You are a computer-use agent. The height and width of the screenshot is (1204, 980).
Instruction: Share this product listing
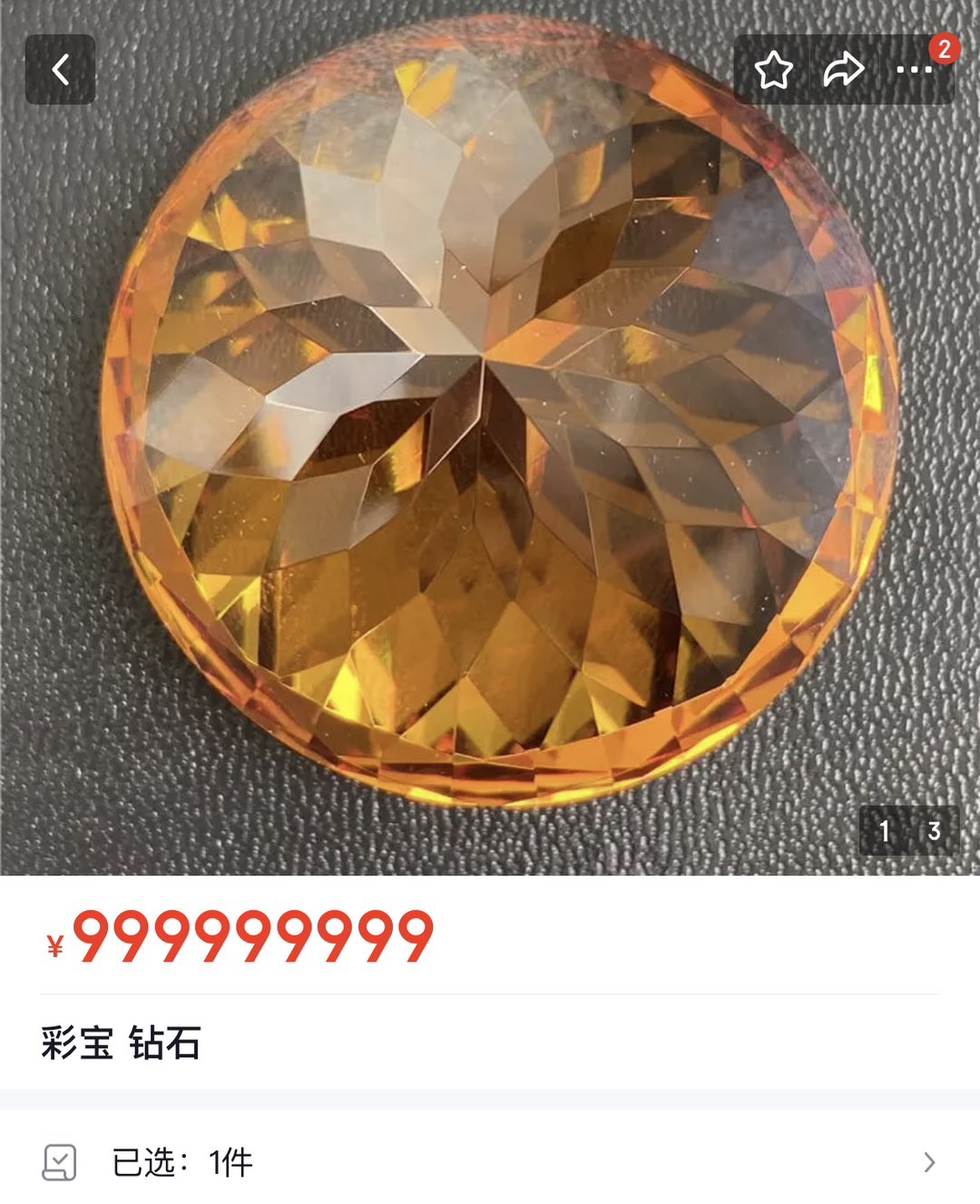pos(843,70)
